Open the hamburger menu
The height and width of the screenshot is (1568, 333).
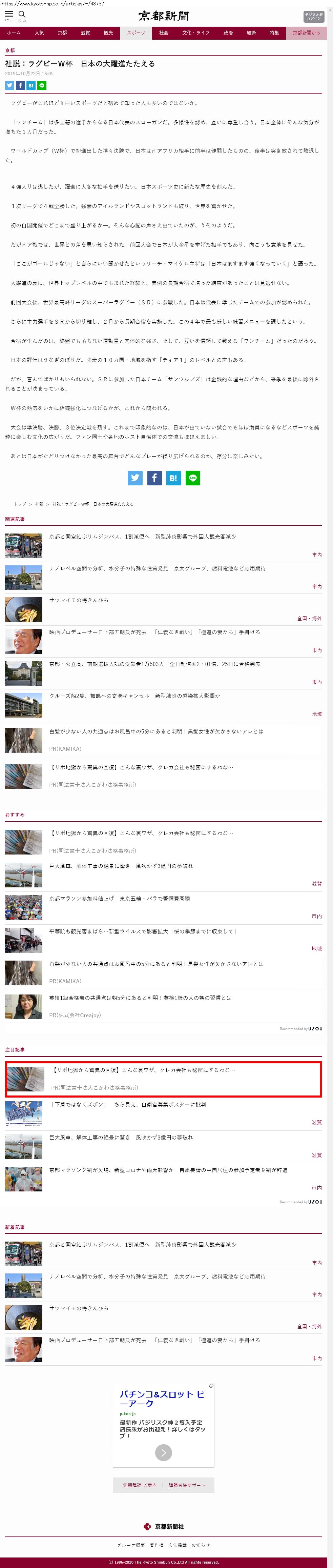(9, 15)
